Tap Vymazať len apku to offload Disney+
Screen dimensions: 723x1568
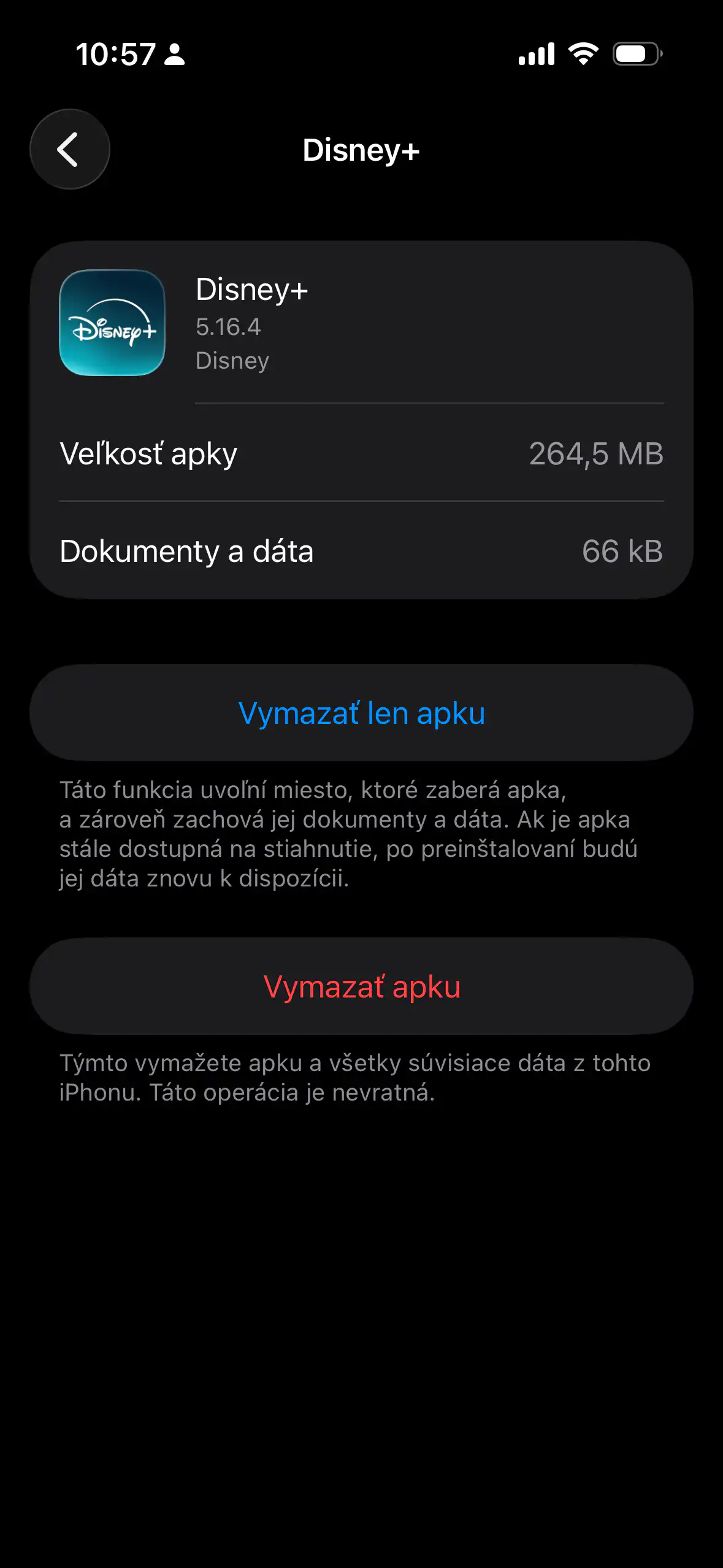pyautogui.click(x=361, y=713)
